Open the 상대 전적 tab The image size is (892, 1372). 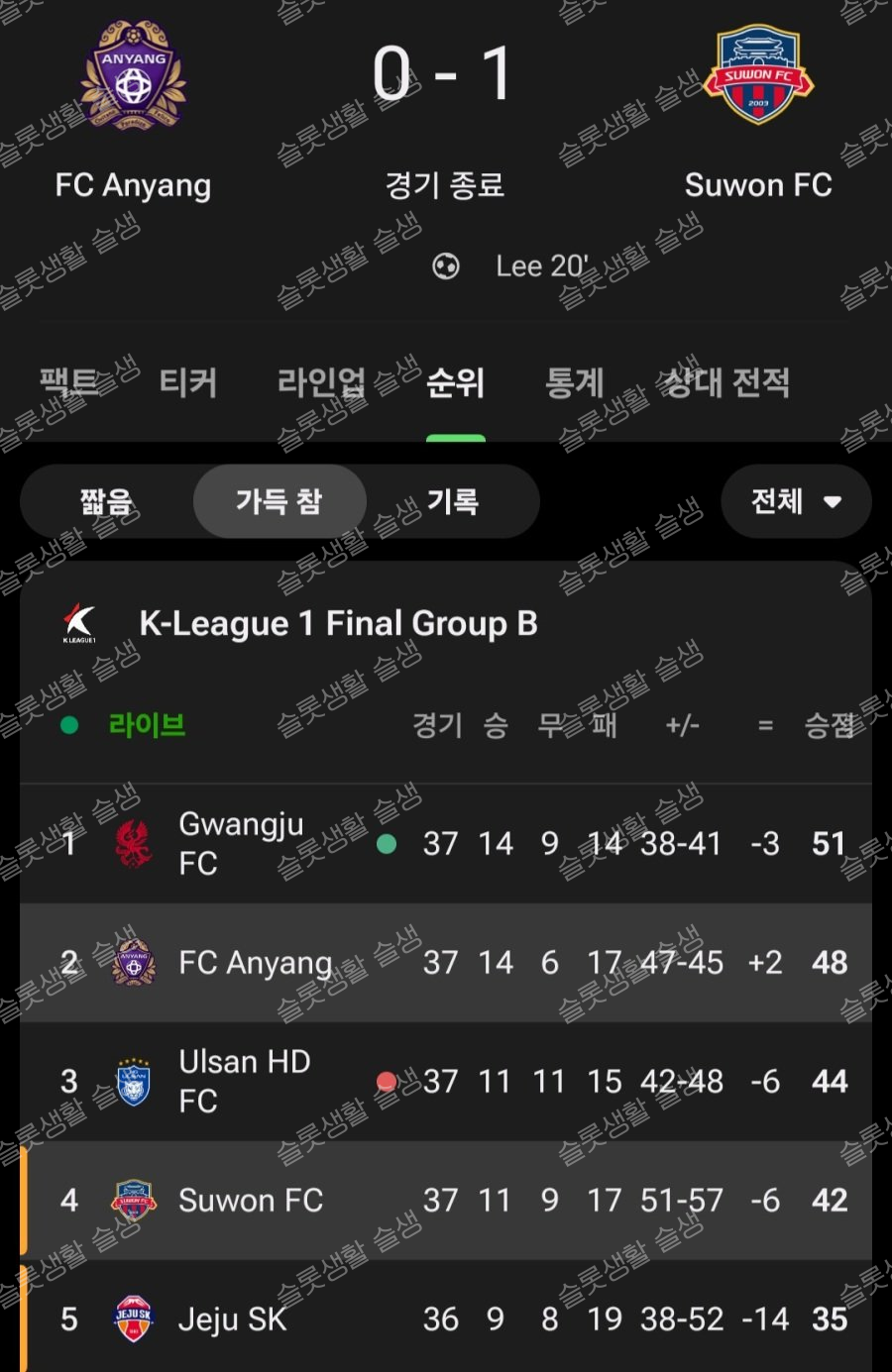pos(726,382)
